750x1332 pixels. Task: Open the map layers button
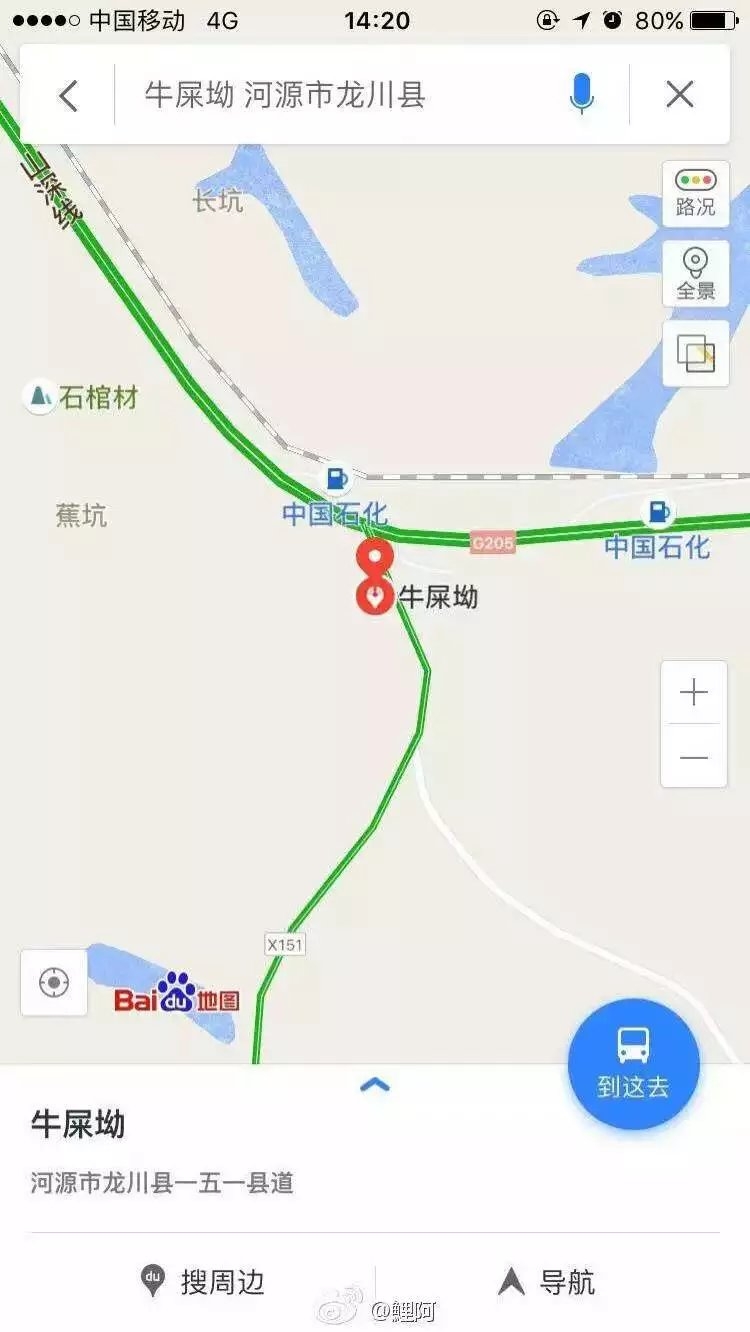click(x=696, y=353)
